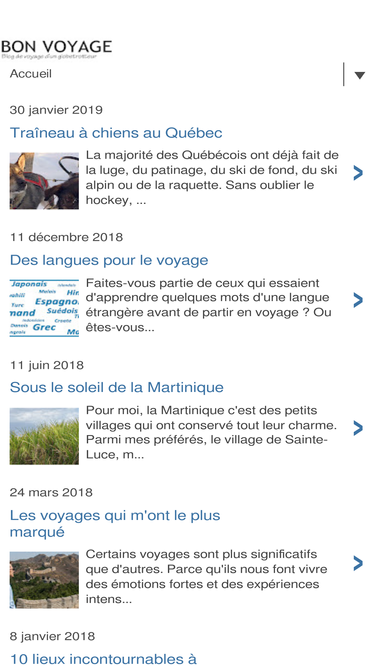375x667 pixels.
Task: Tap the chevron next to the languages excerpt
Action: pos(358,300)
